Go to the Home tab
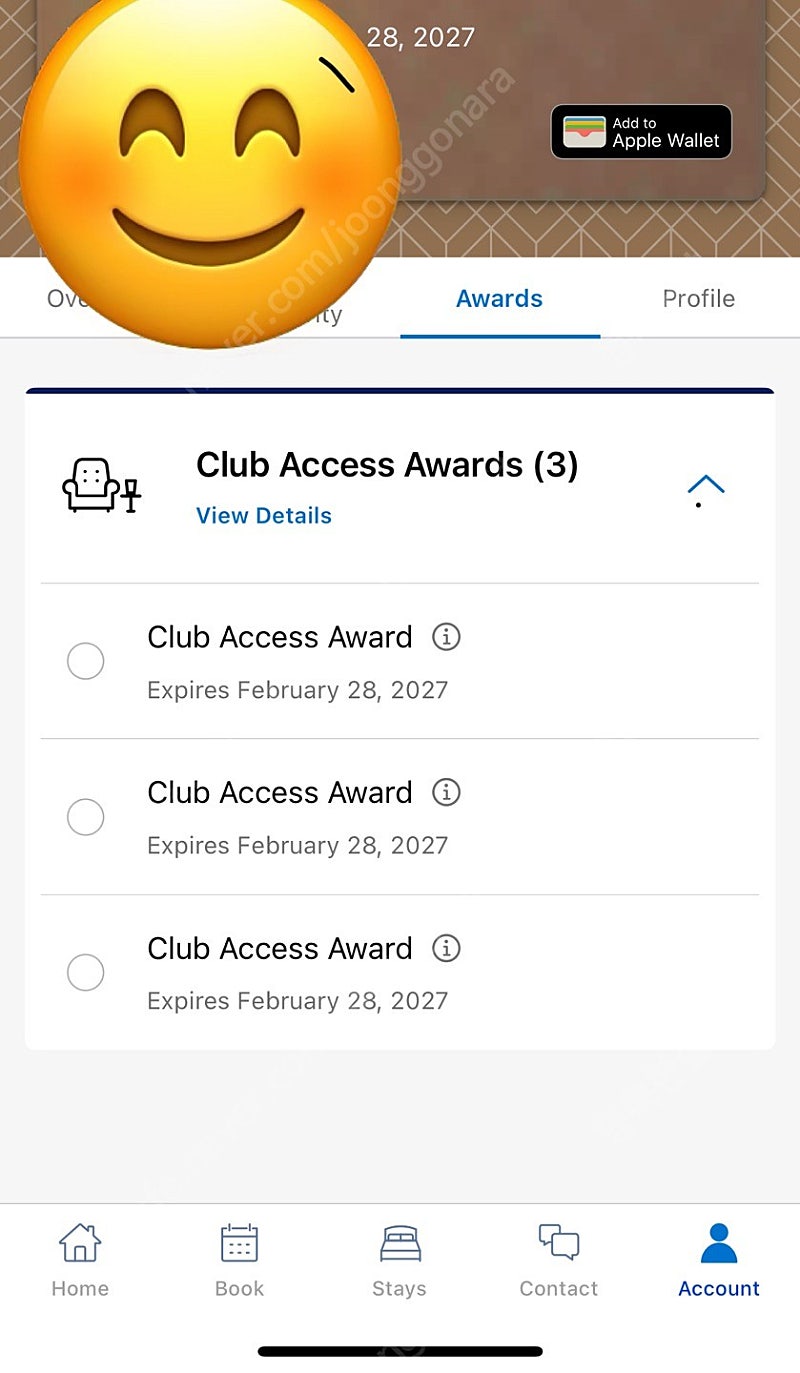 80,1260
